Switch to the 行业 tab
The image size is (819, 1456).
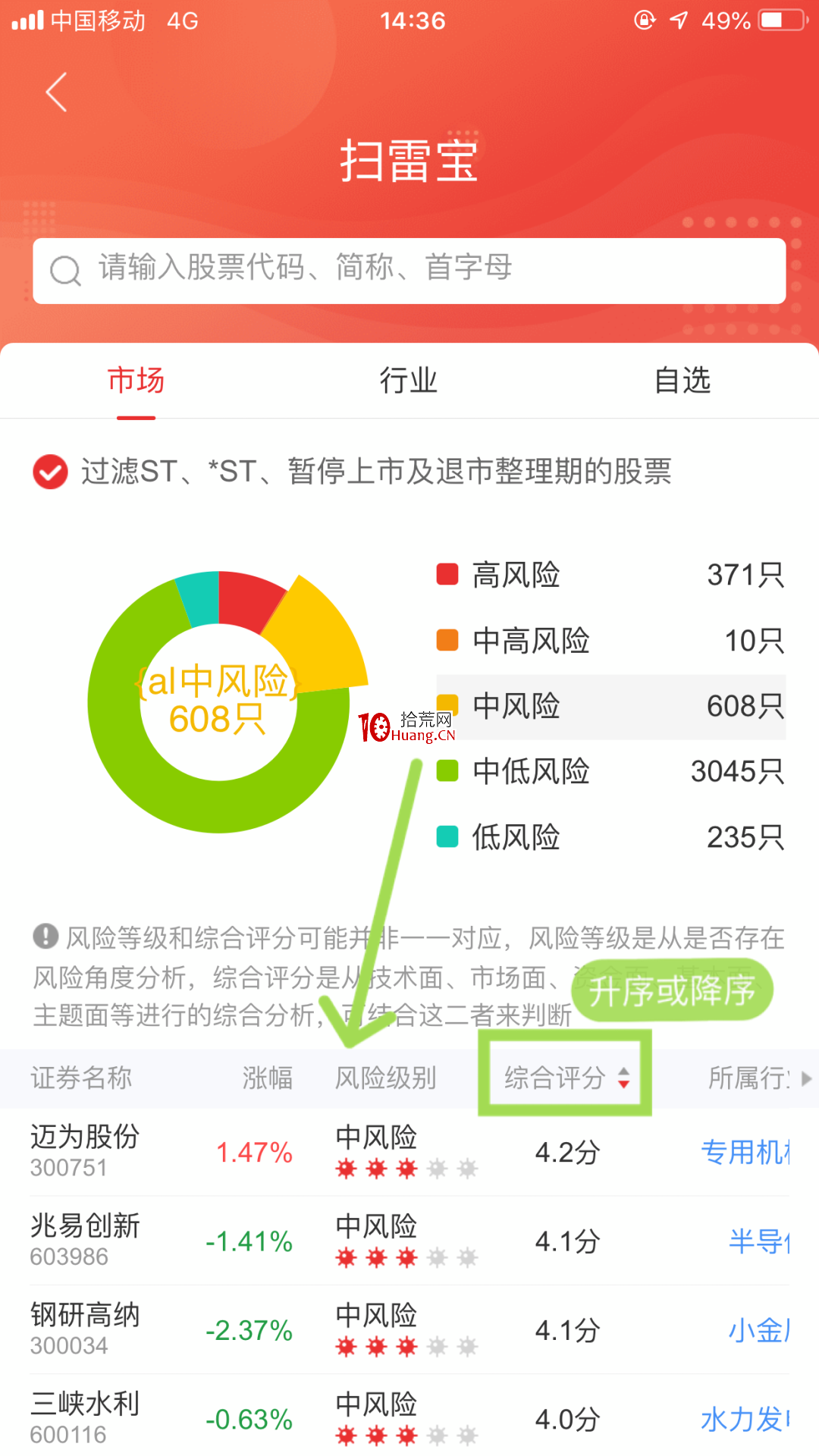click(x=409, y=380)
